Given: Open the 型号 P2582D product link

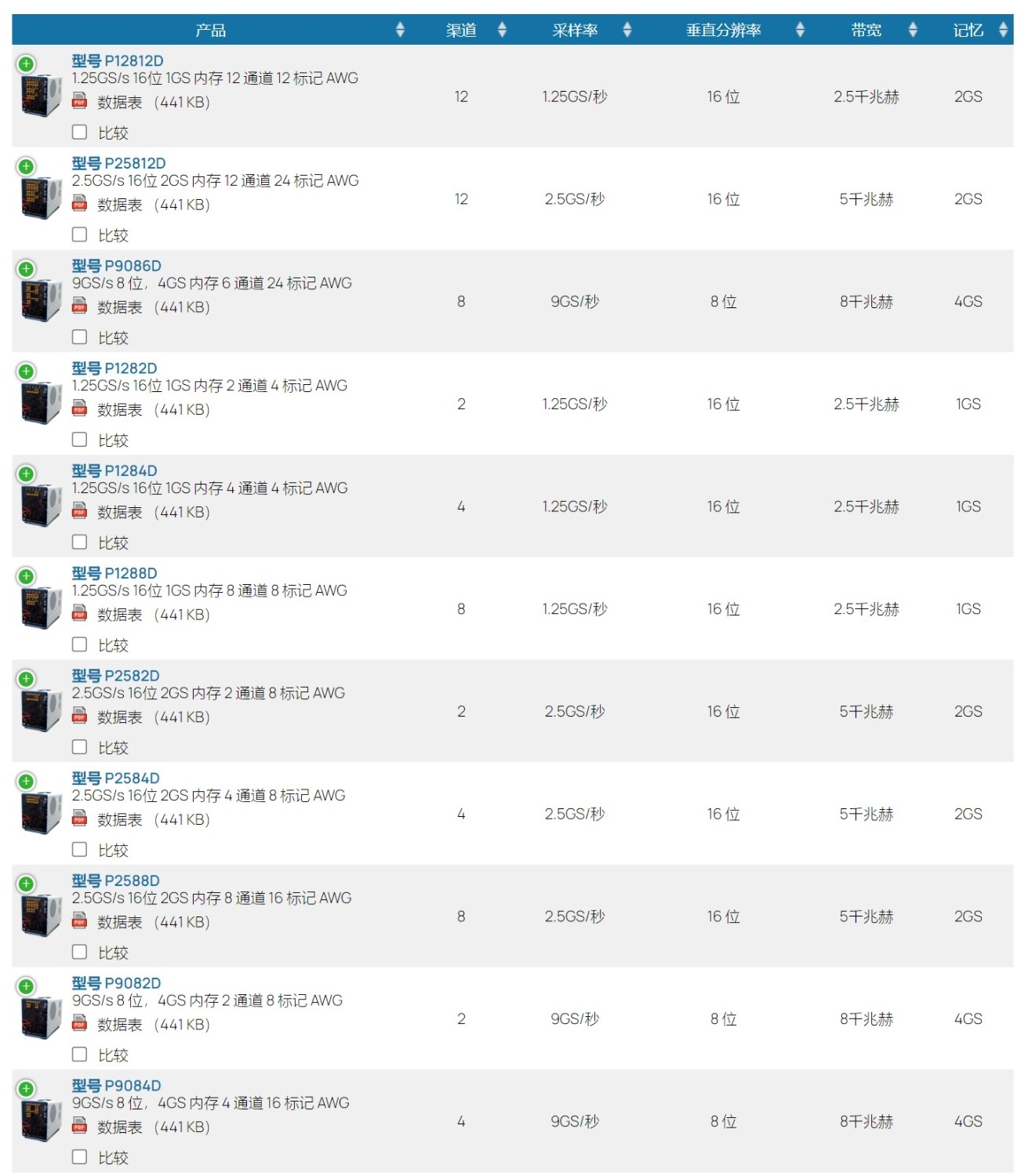Looking at the screenshot, I should point(115,677).
